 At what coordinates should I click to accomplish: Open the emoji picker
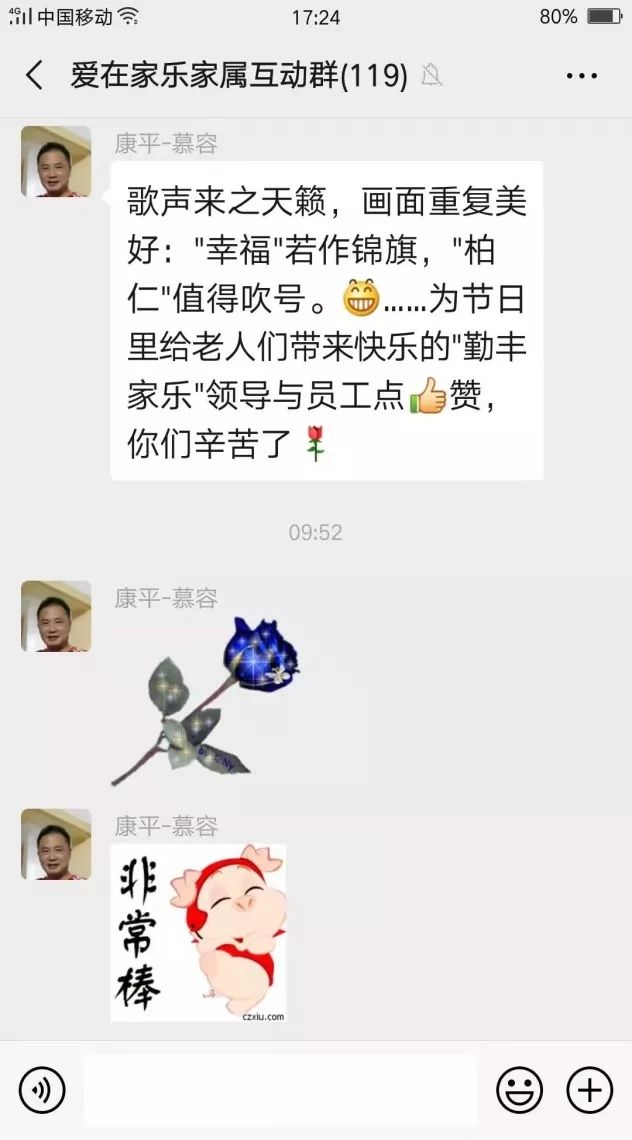(x=520, y=1089)
